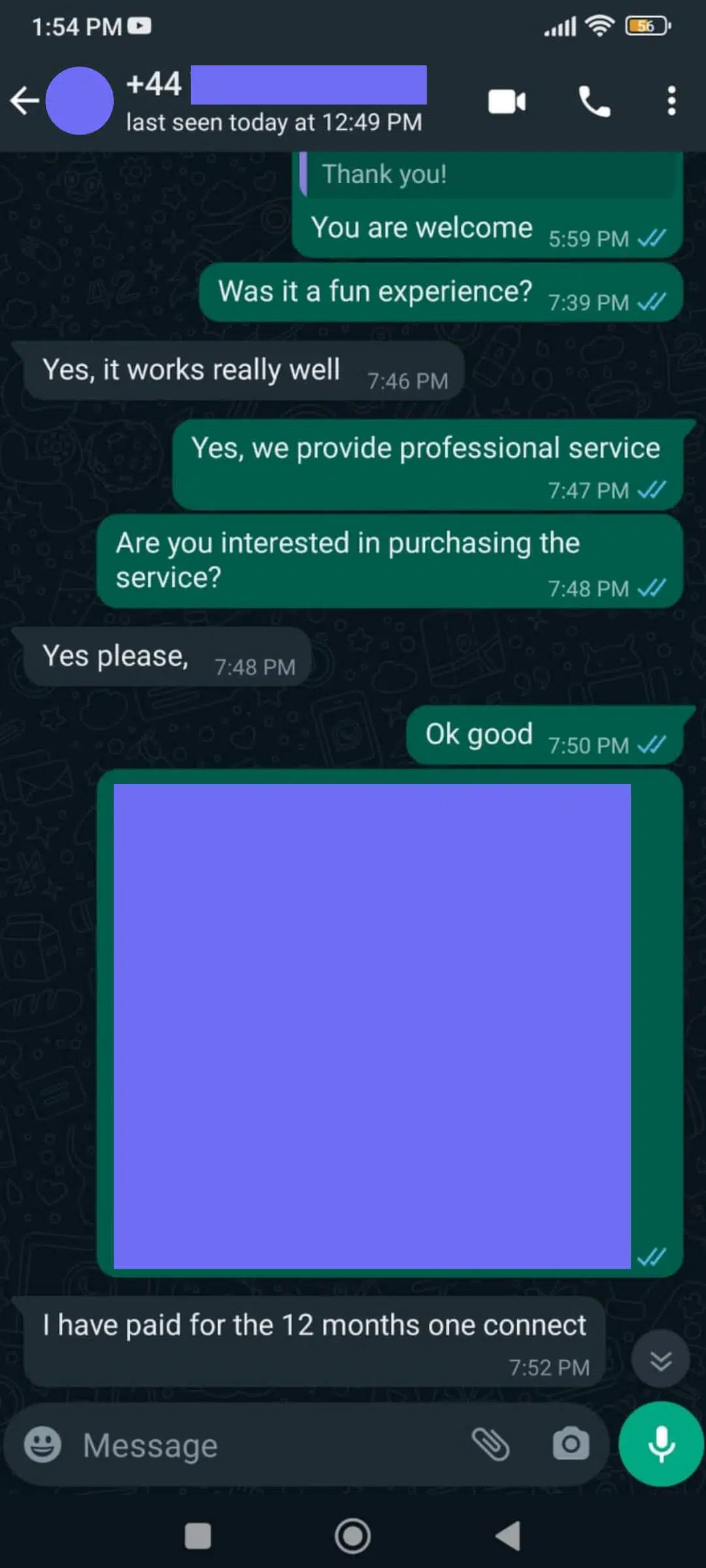Viewport: 706px width, 1568px height.
Task: Record a voice message with the microphone
Action: point(661,1445)
